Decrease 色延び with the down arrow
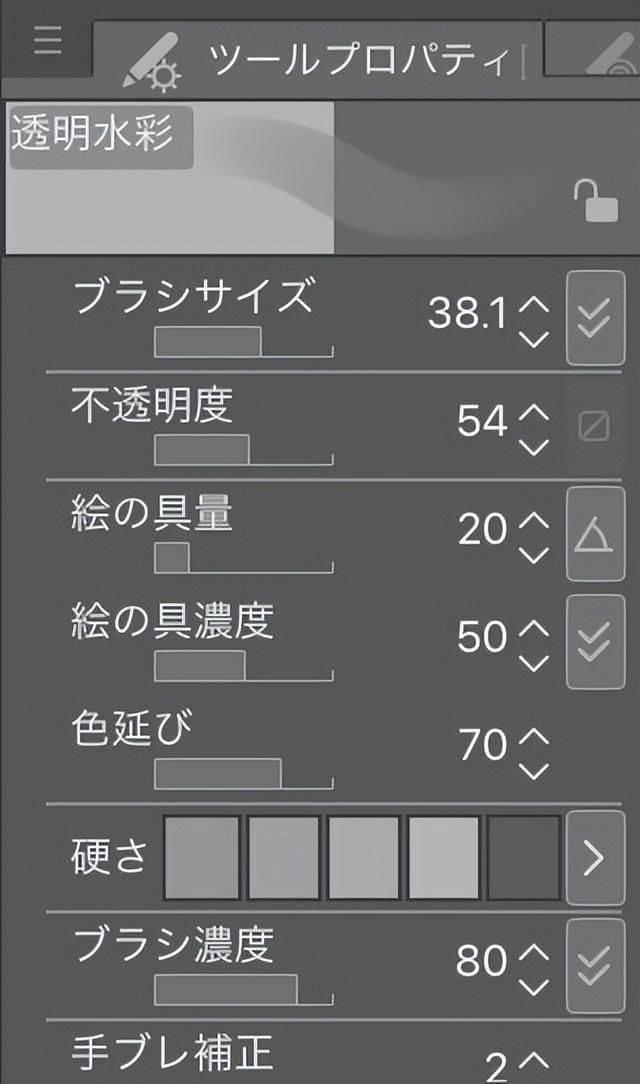This screenshot has height=1084, width=640. pos(534,772)
